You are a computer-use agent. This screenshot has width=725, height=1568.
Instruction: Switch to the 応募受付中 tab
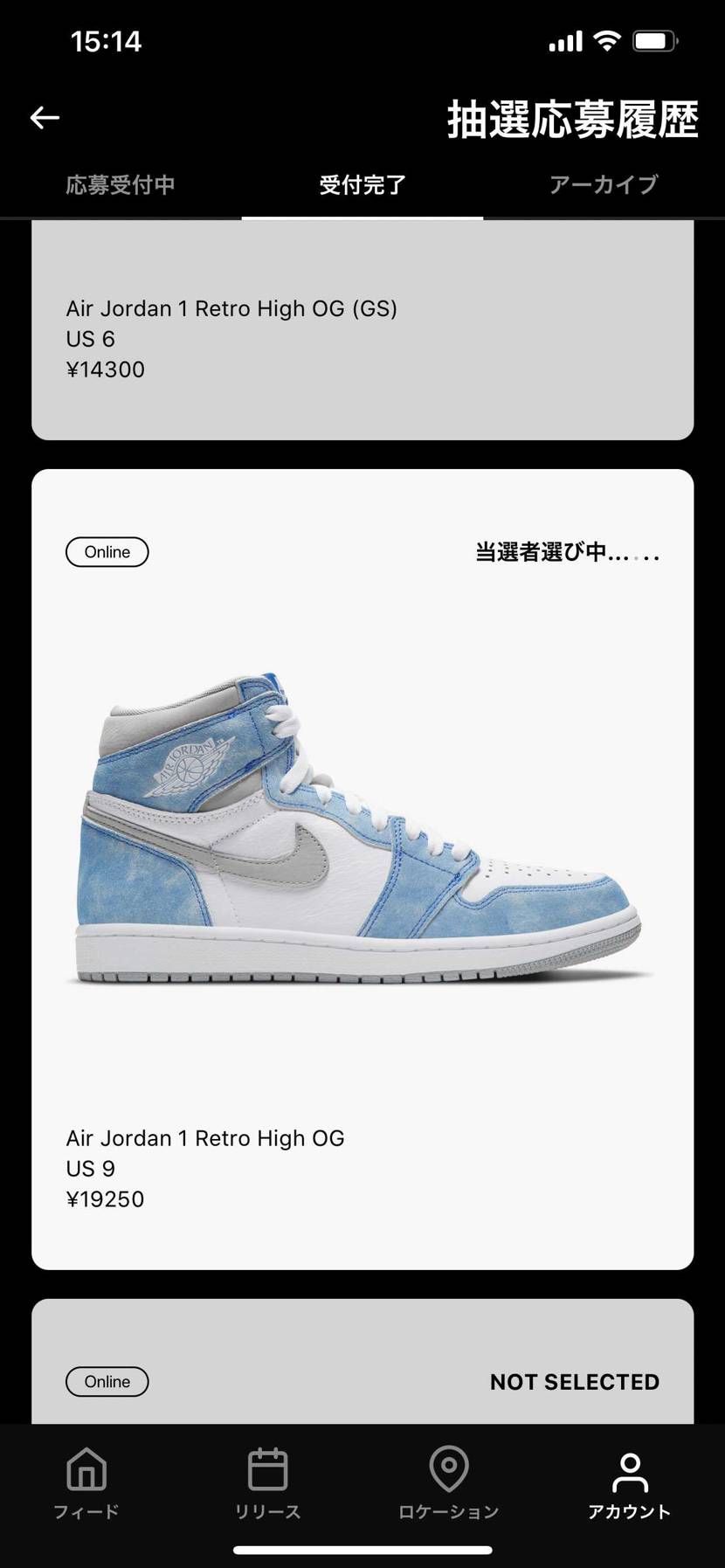pos(121,185)
